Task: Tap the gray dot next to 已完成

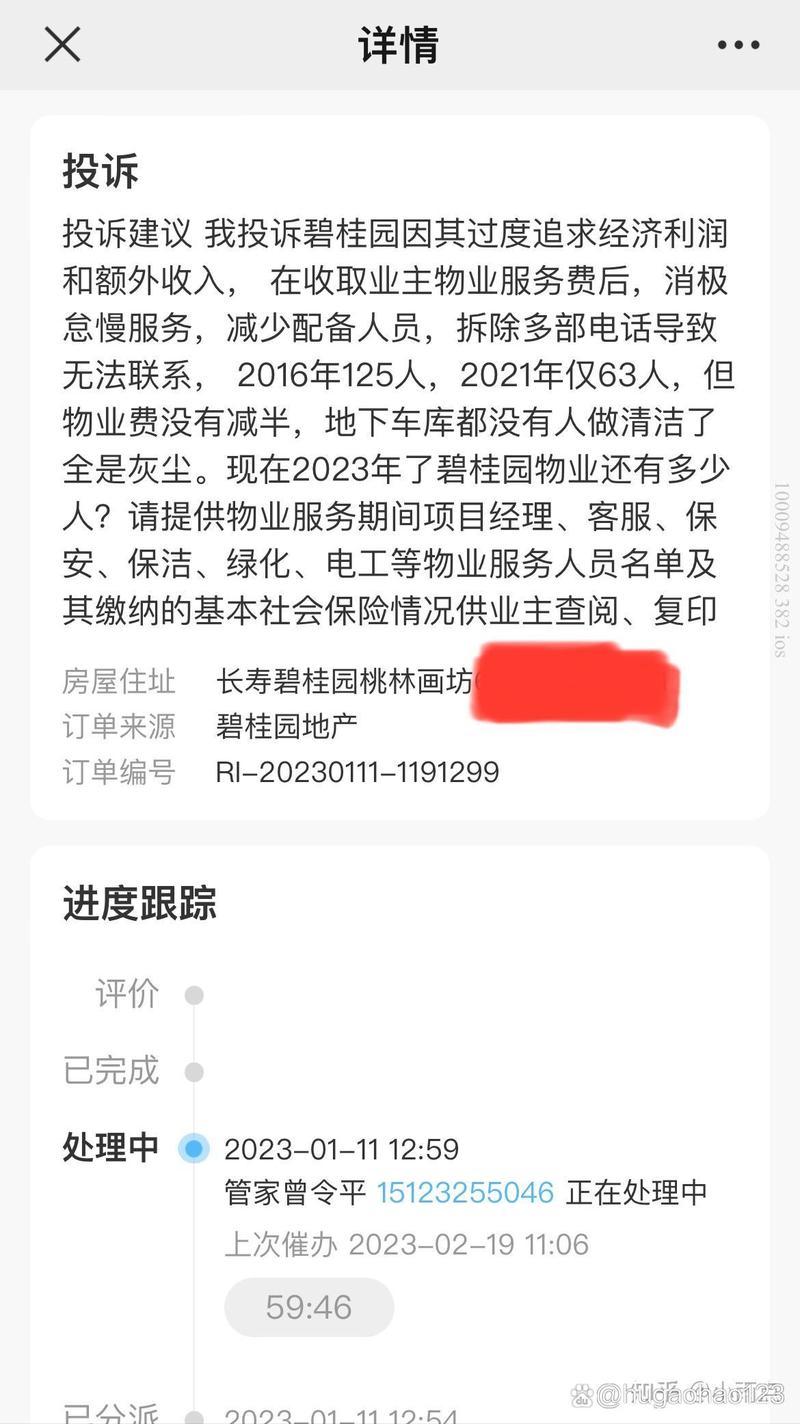Action: (193, 1071)
